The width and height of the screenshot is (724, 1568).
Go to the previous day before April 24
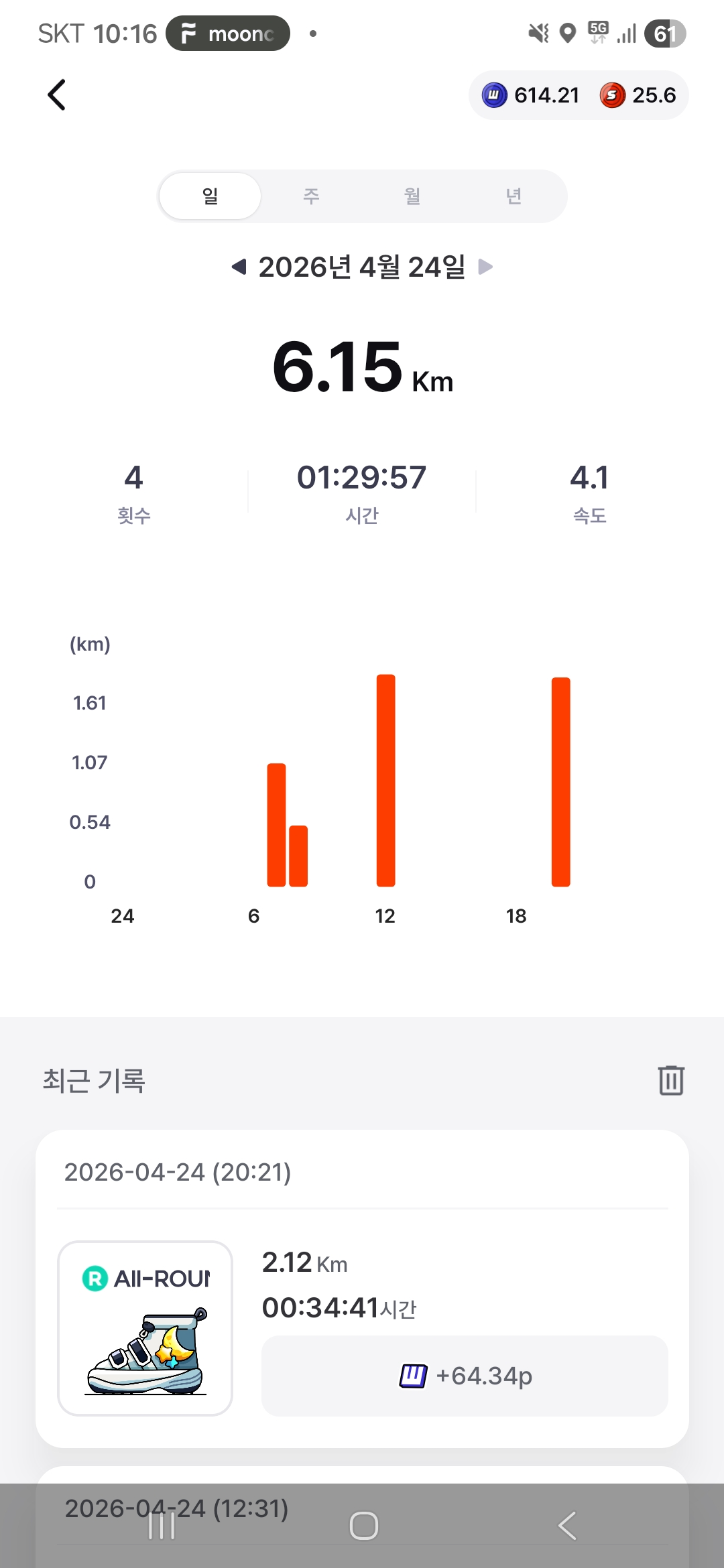coord(239,267)
